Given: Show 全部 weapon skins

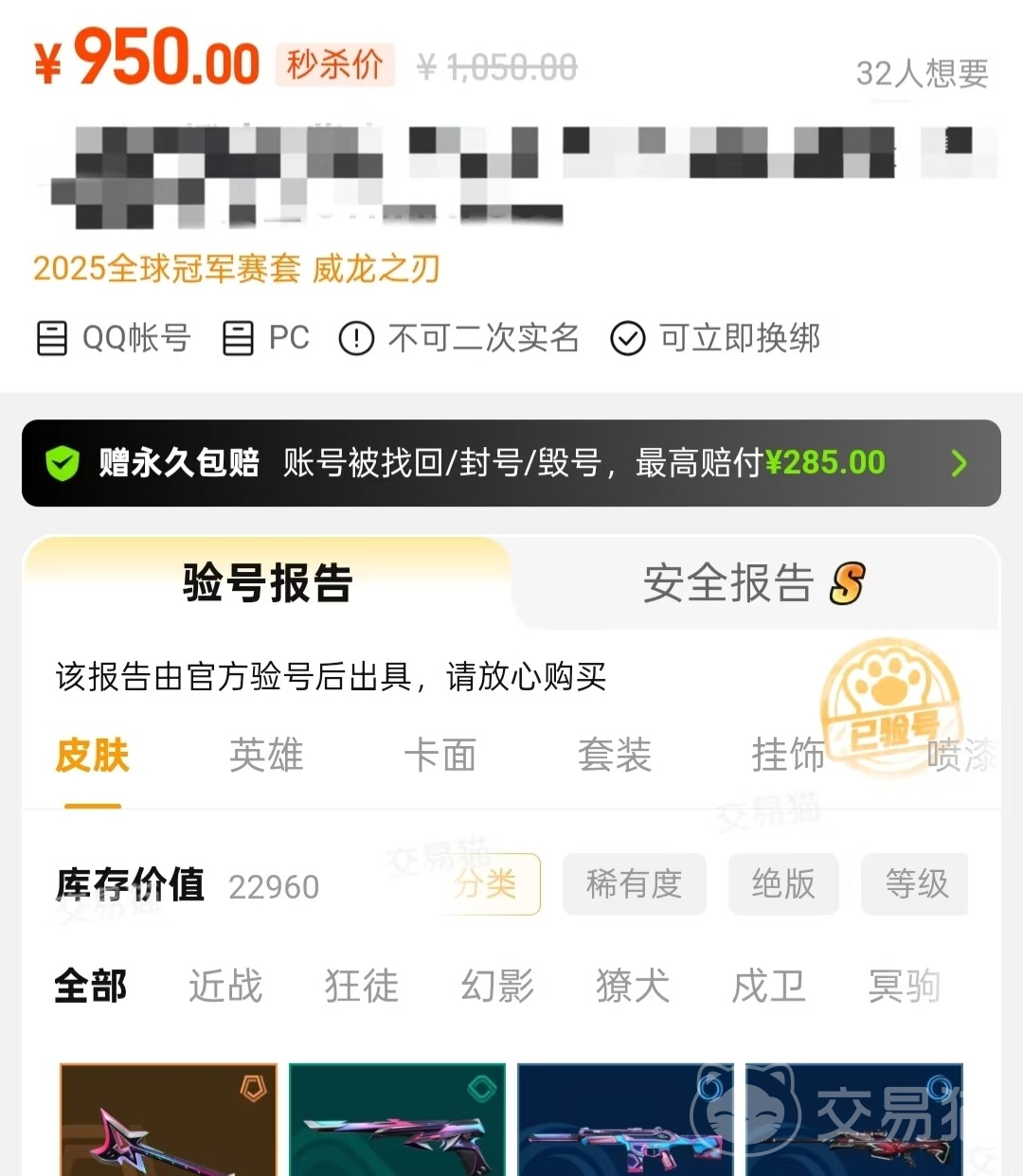Looking at the screenshot, I should click(91, 987).
